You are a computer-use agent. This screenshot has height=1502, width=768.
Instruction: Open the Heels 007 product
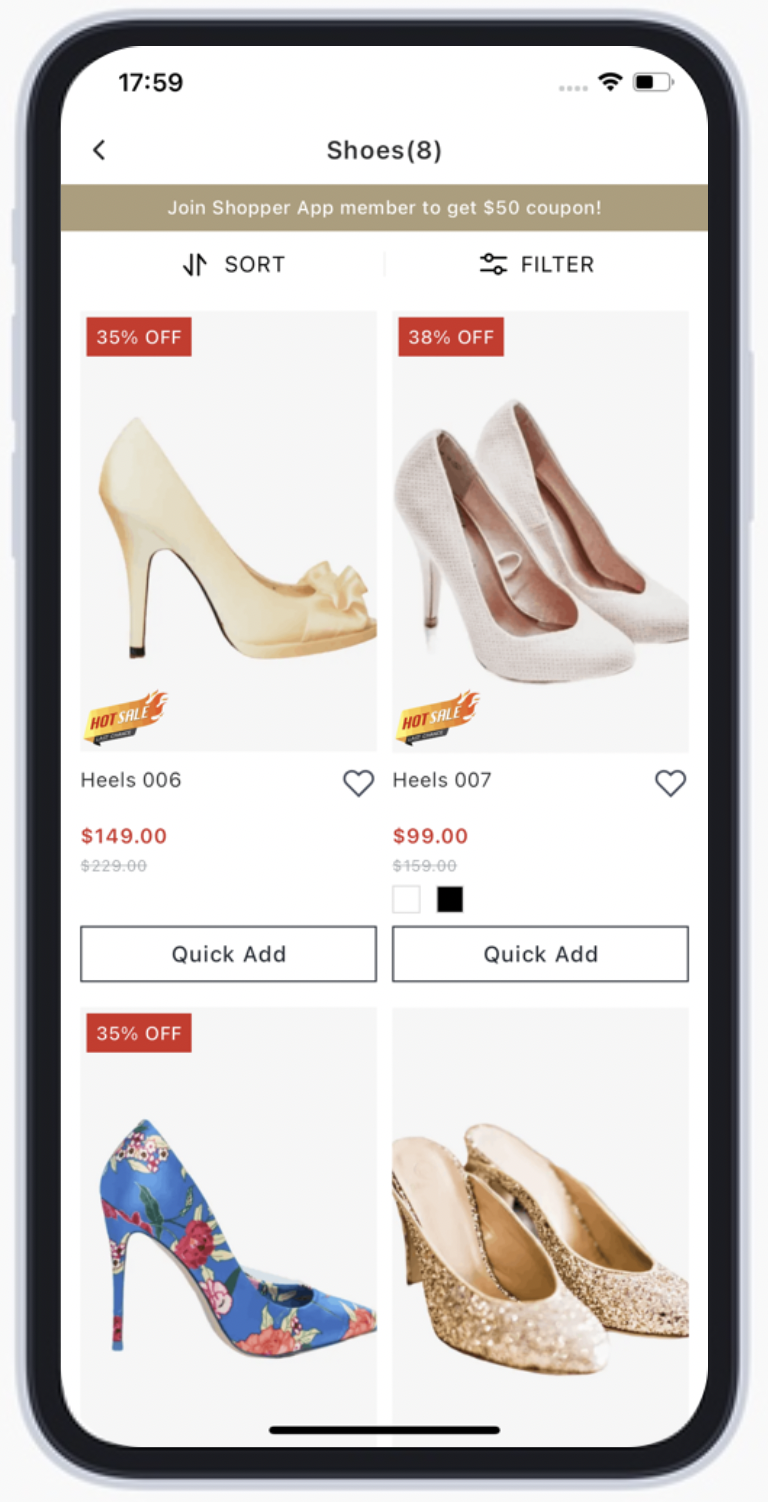tap(540, 530)
